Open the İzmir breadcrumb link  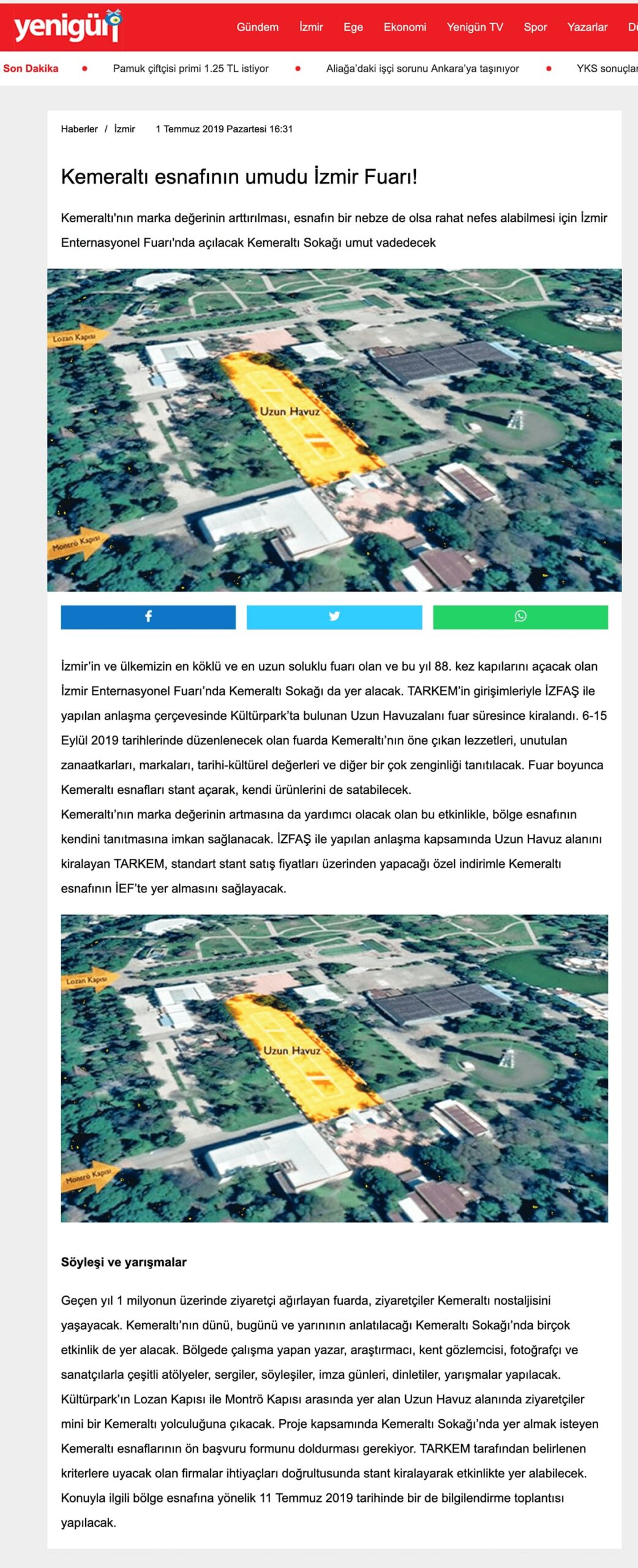pyautogui.click(x=124, y=129)
